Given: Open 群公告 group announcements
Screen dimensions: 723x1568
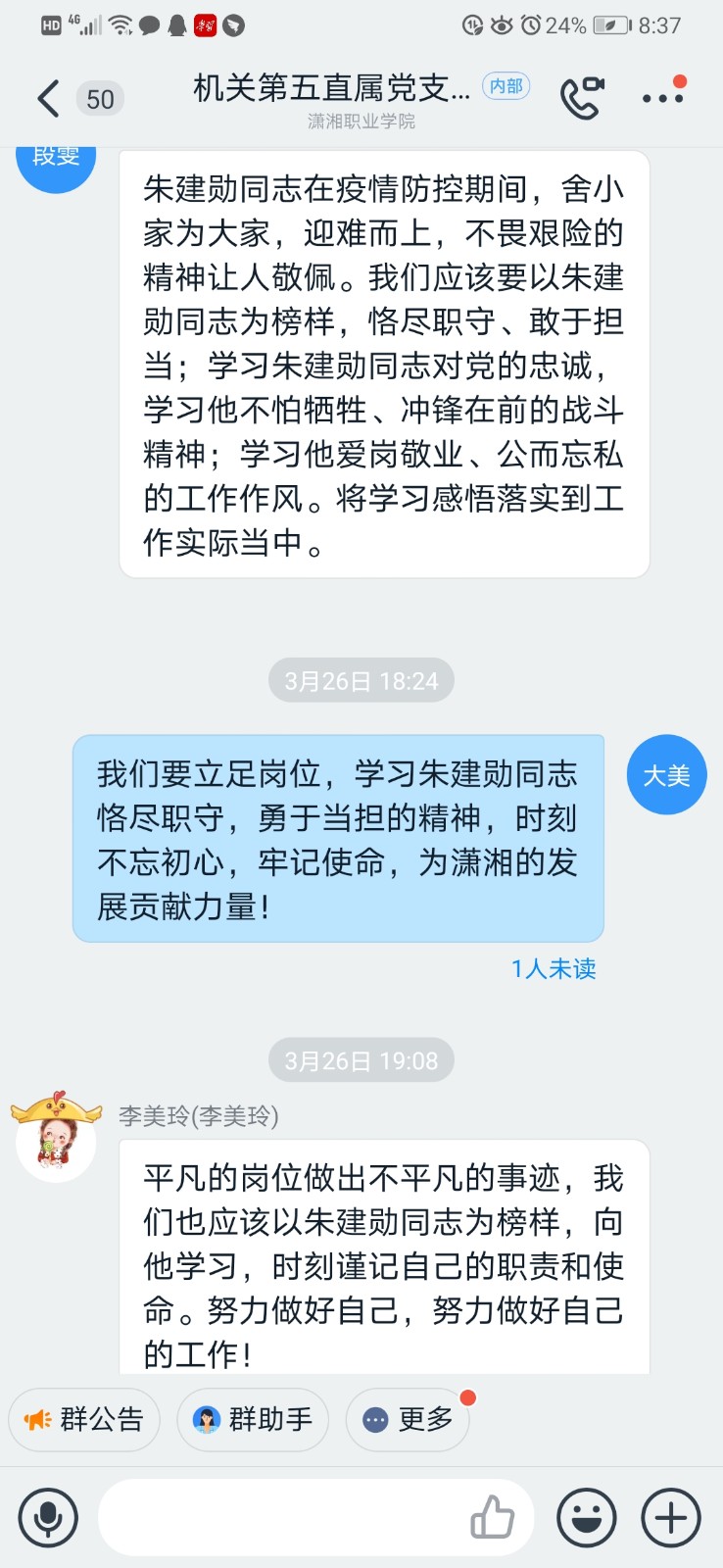Looking at the screenshot, I should tap(84, 1419).
